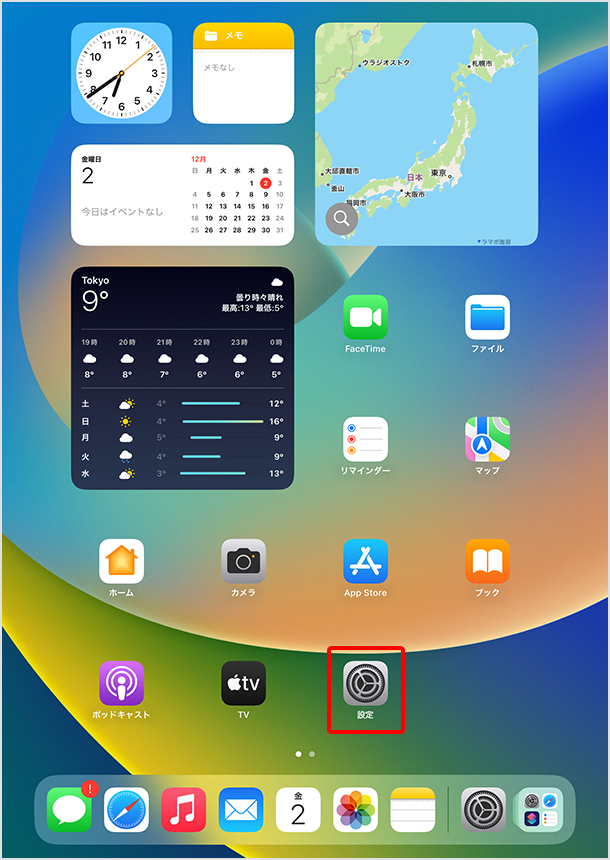This screenshot has width=610, height=860.
Task: Open the メモ notes widget
Action: (x=243, y=73)
